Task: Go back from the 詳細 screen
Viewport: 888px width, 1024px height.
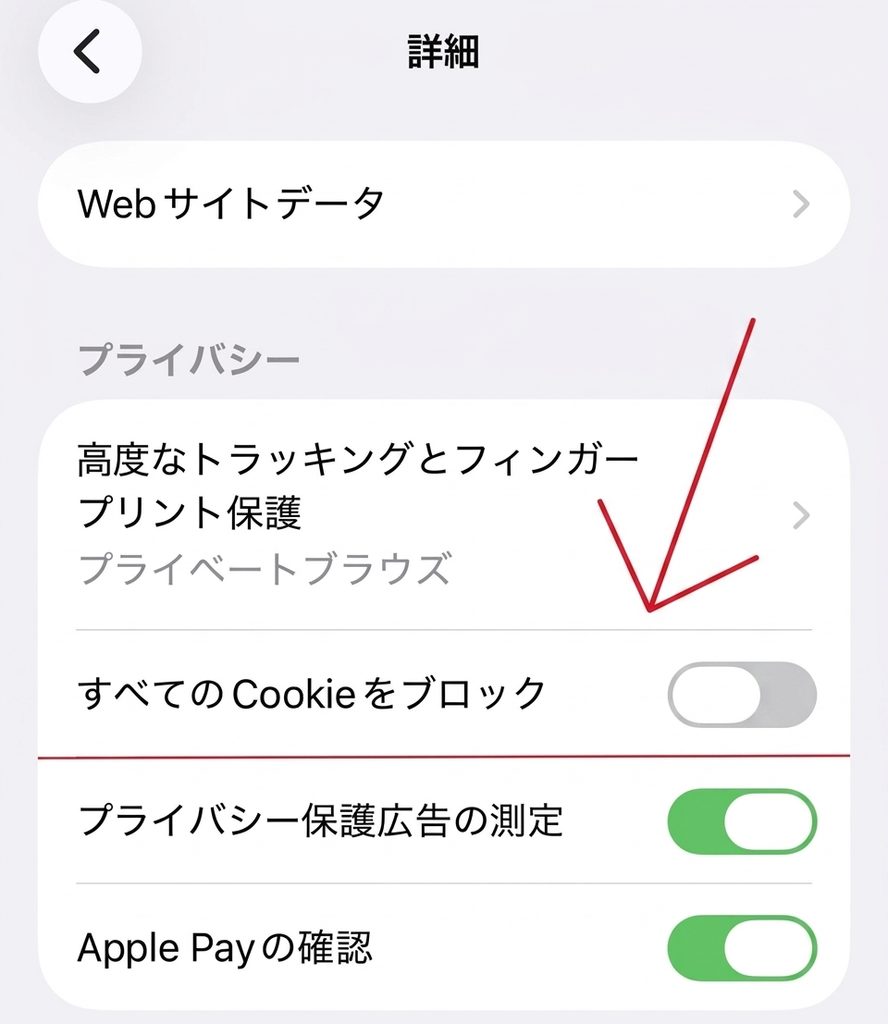Action: pos(89,51)
